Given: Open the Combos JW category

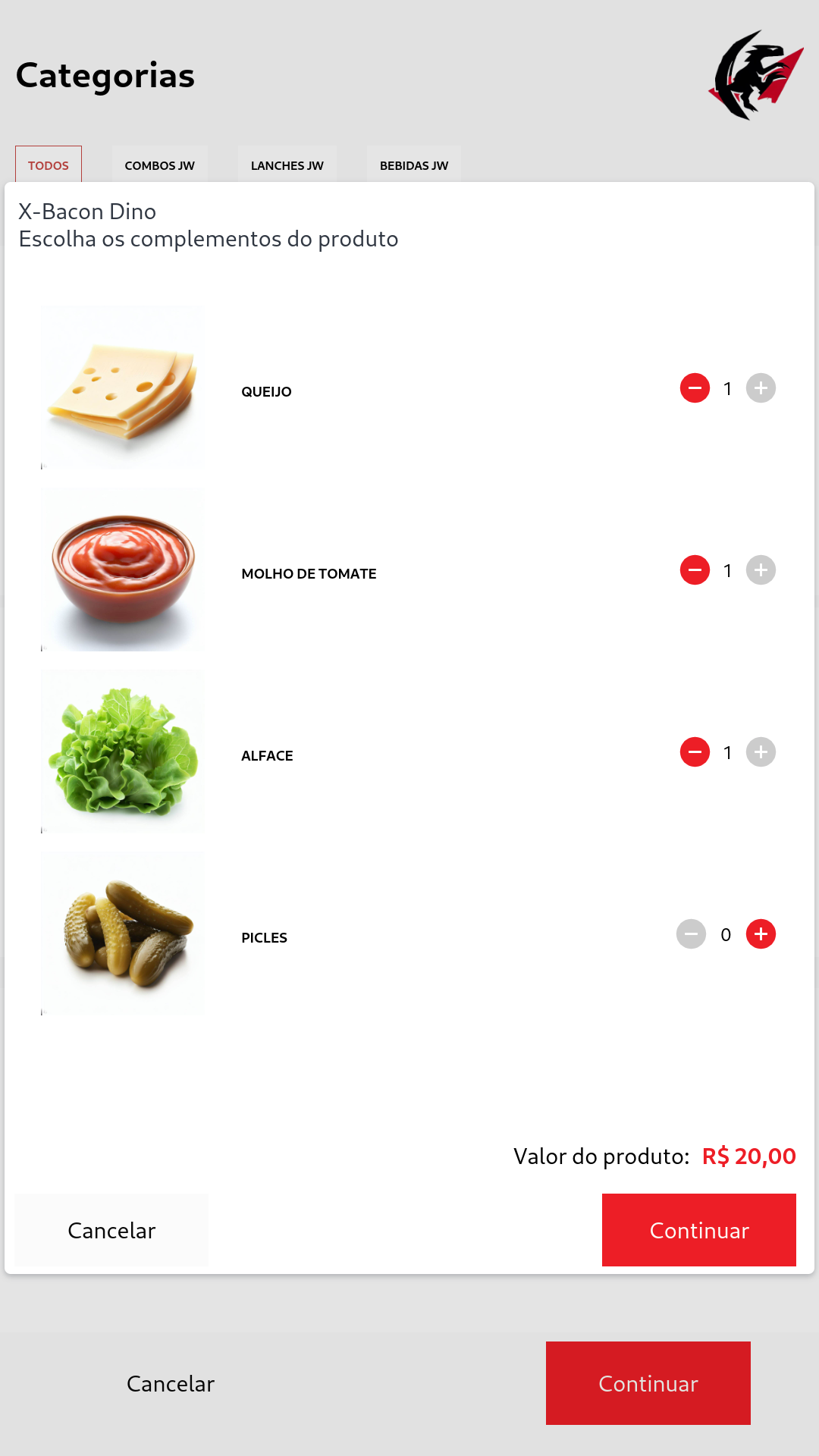Looking at the screenshot, I should [x=160, y=165].
